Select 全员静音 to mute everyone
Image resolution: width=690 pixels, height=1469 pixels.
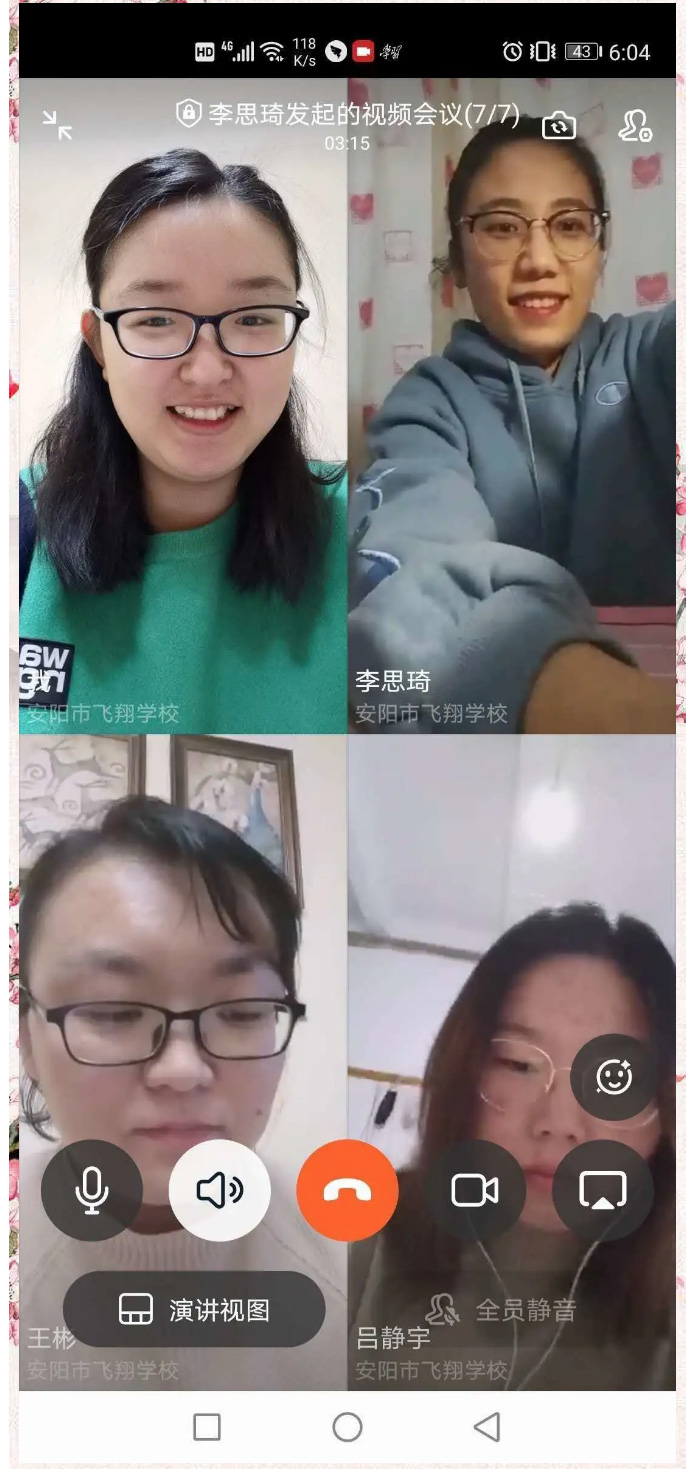point(501,1310)
